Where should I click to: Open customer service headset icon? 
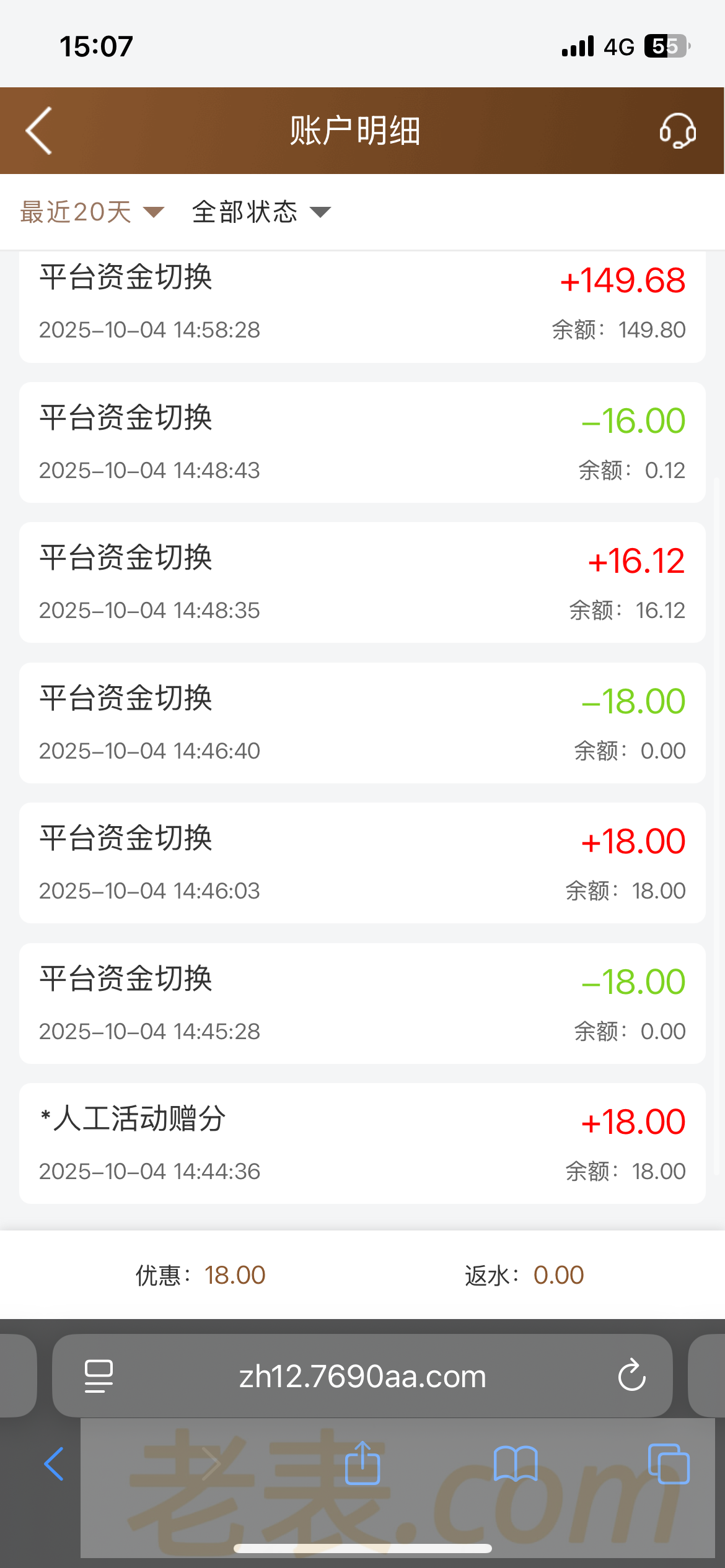[x=677, y=131]
